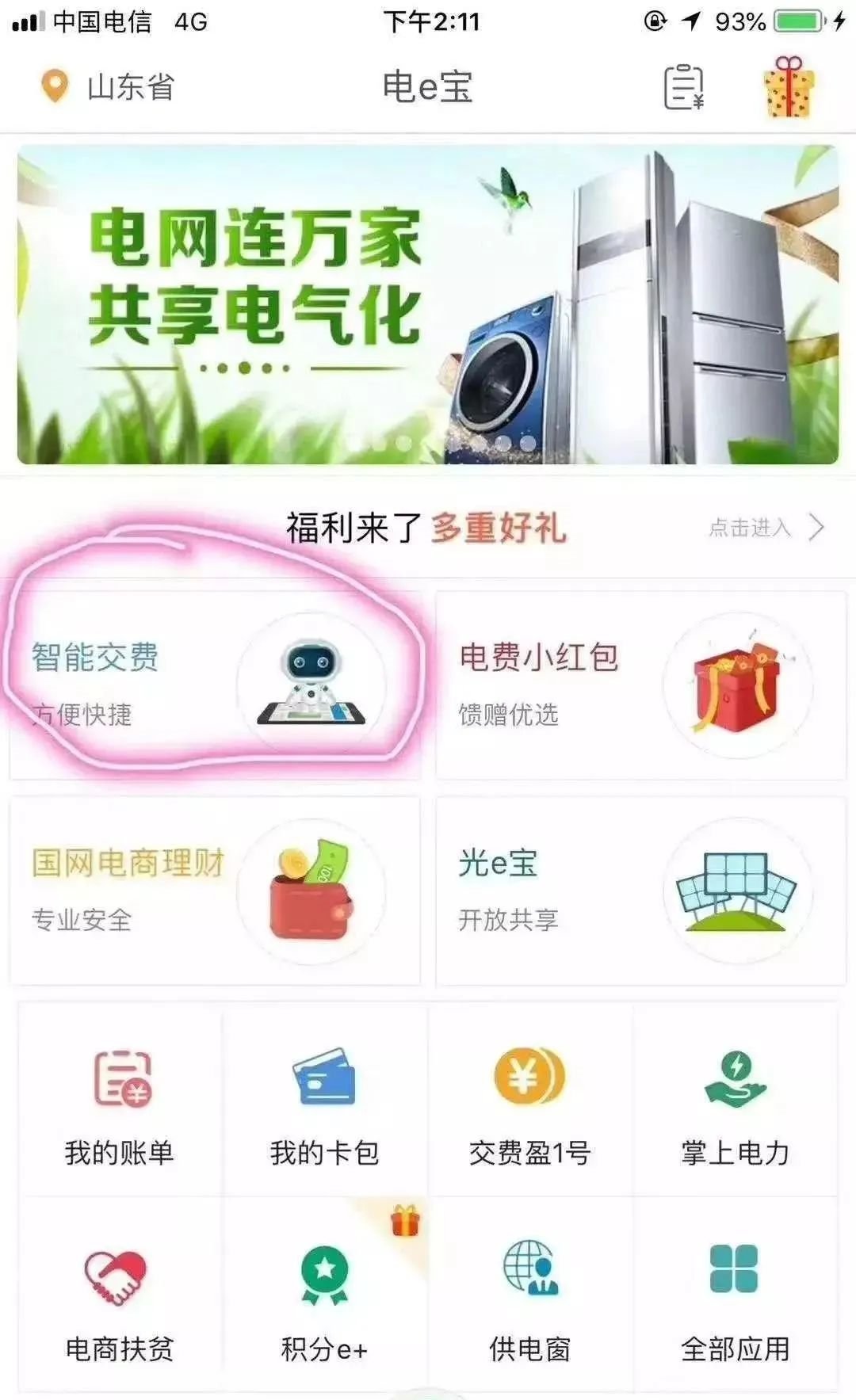Open the bill record icon

coord(683,86)
